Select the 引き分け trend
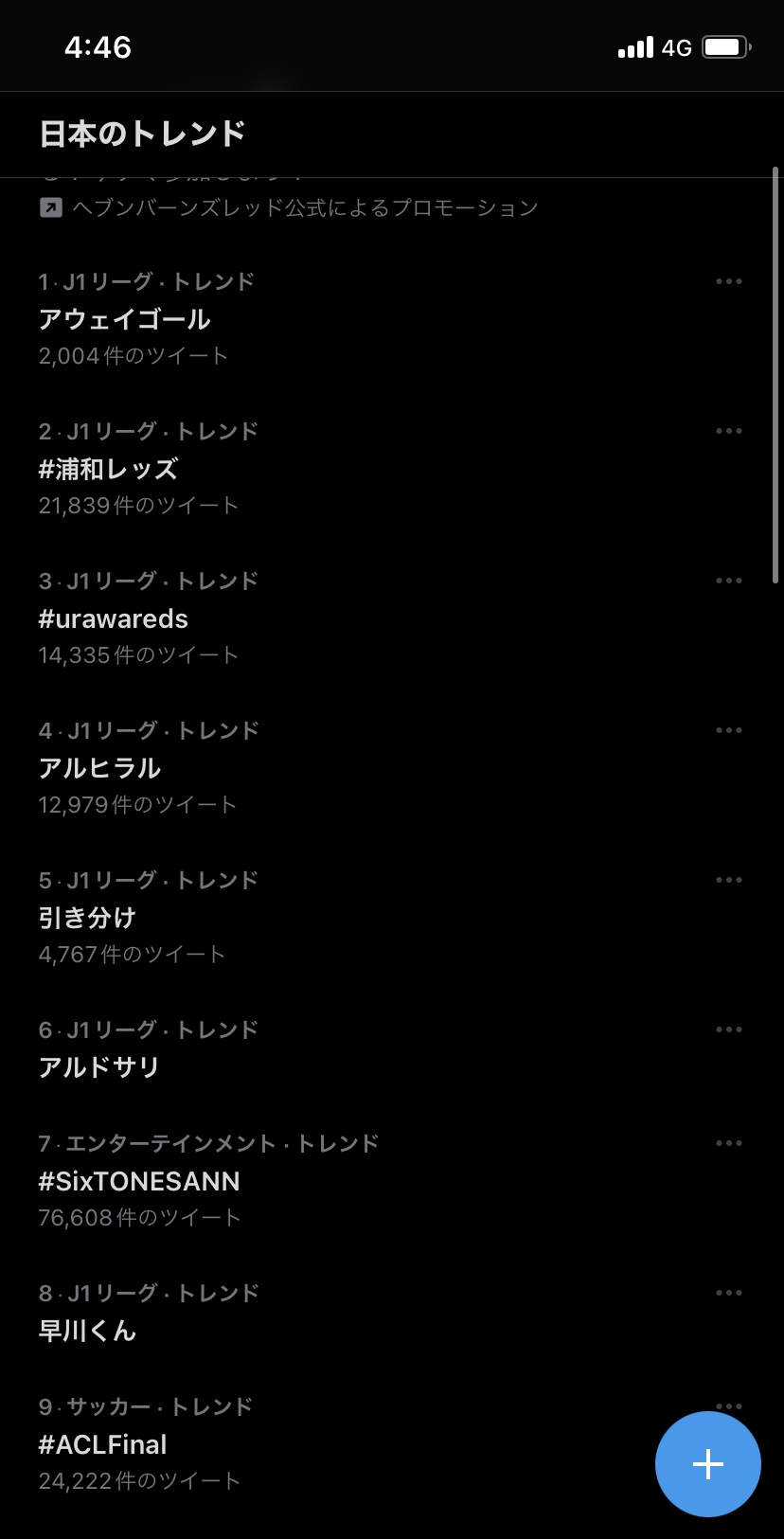Image resolution: width=784 pixels, height=1539 pixels. (87, 919)
